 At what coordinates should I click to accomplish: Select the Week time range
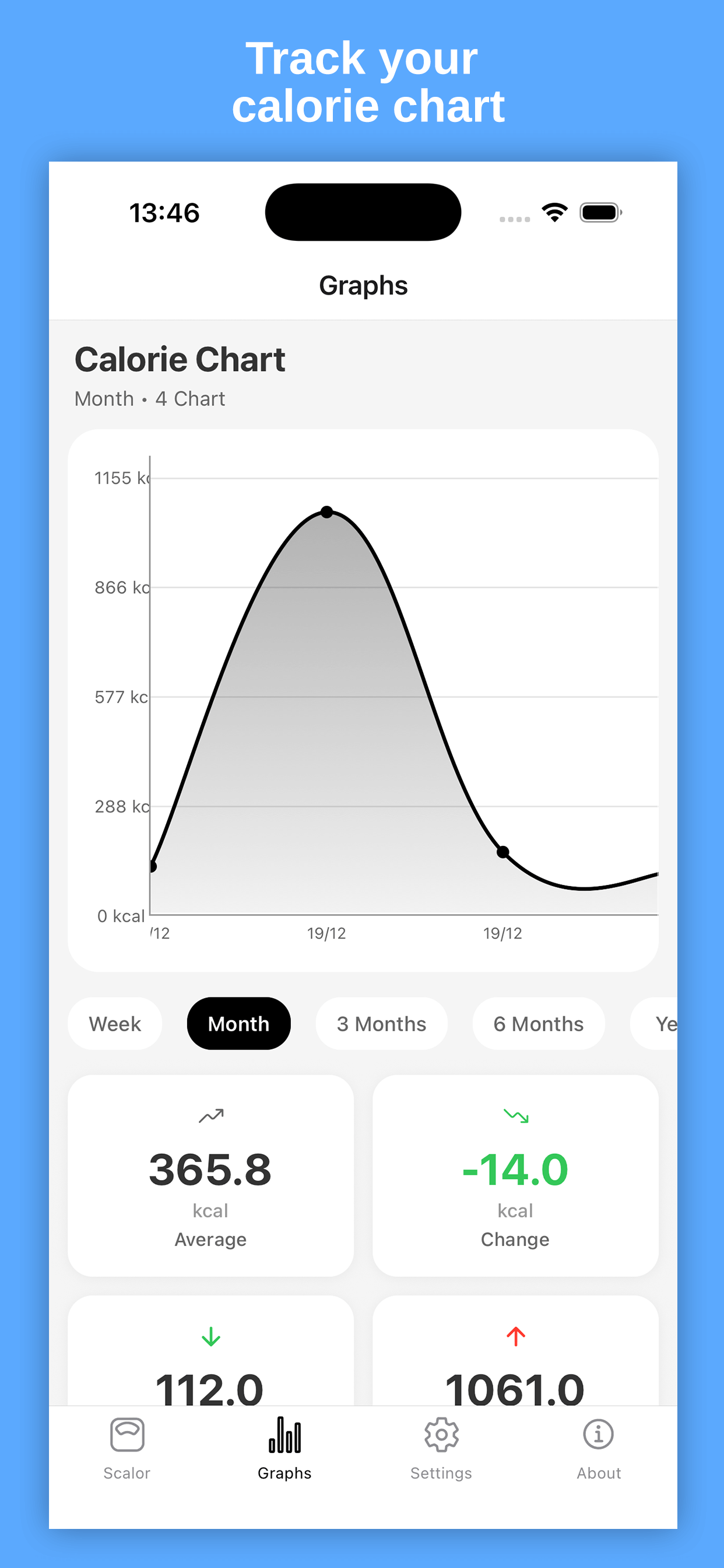(x=115, y=1024)
